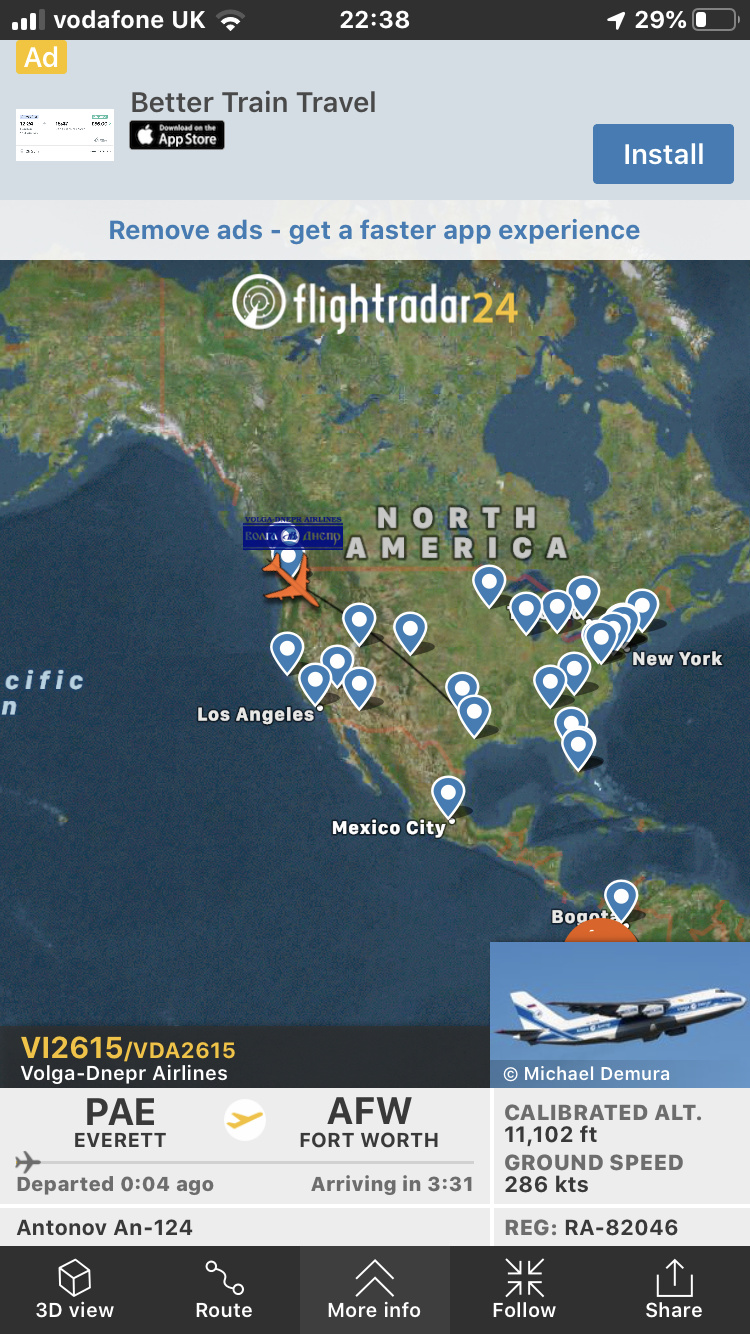The image size is (750, 1334).
Task: Share flight VI2615
Action: (674, 1289)
